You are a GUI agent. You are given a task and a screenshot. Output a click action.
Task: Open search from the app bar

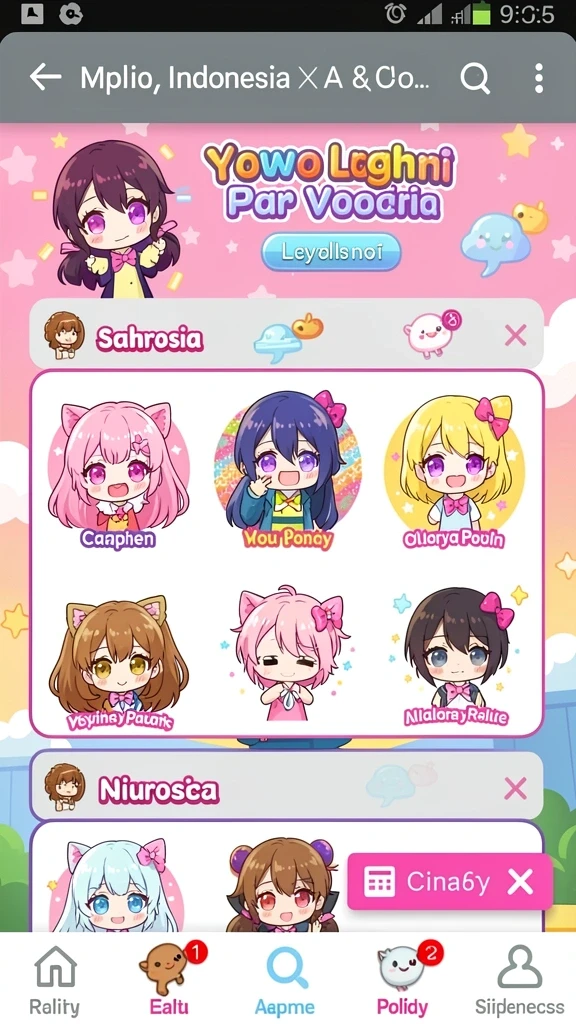475,78
